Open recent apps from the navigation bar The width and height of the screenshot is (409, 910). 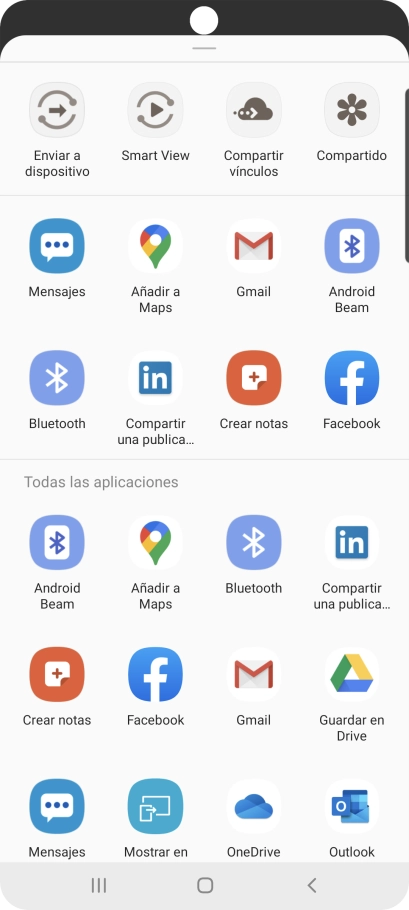[x=99, y=885]
